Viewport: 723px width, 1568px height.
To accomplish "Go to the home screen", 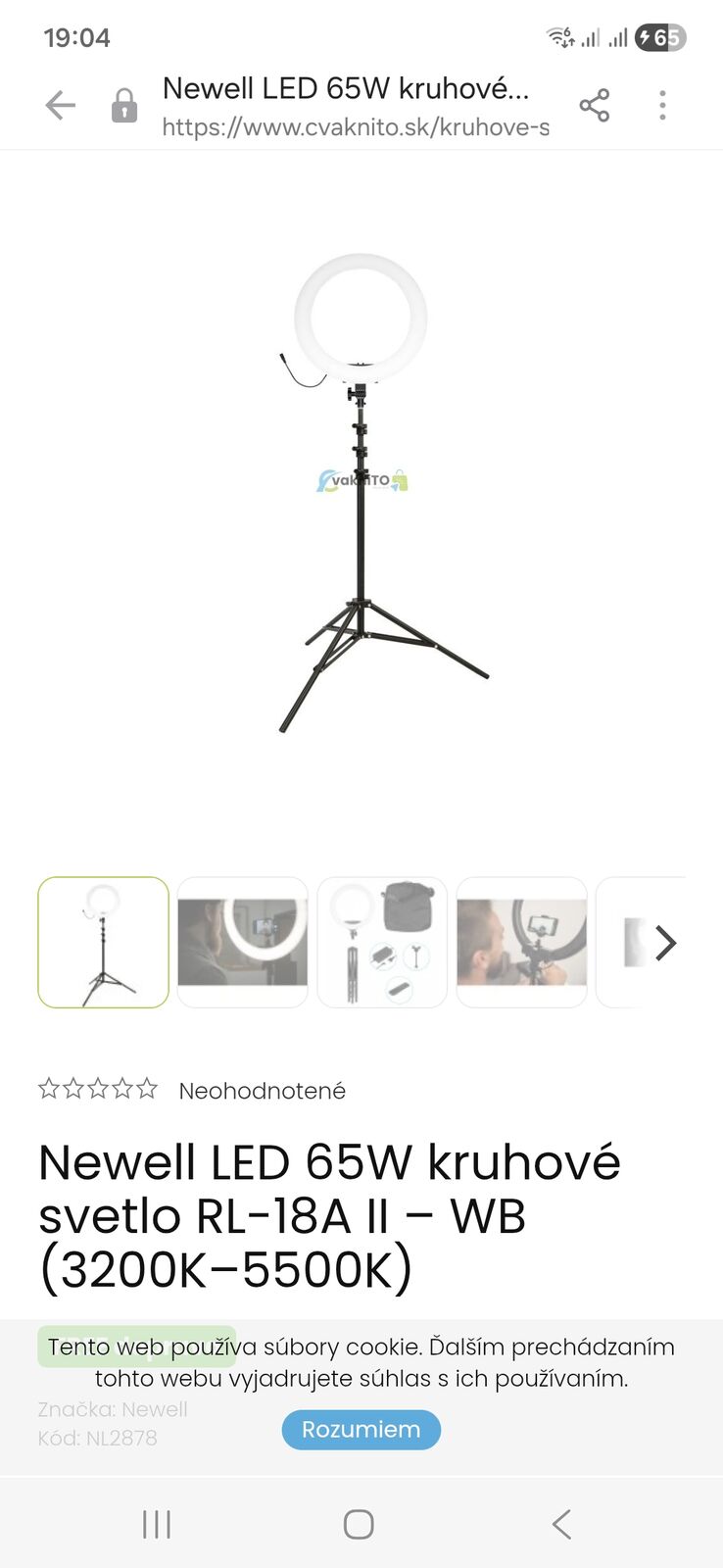I will [359, 1524].
